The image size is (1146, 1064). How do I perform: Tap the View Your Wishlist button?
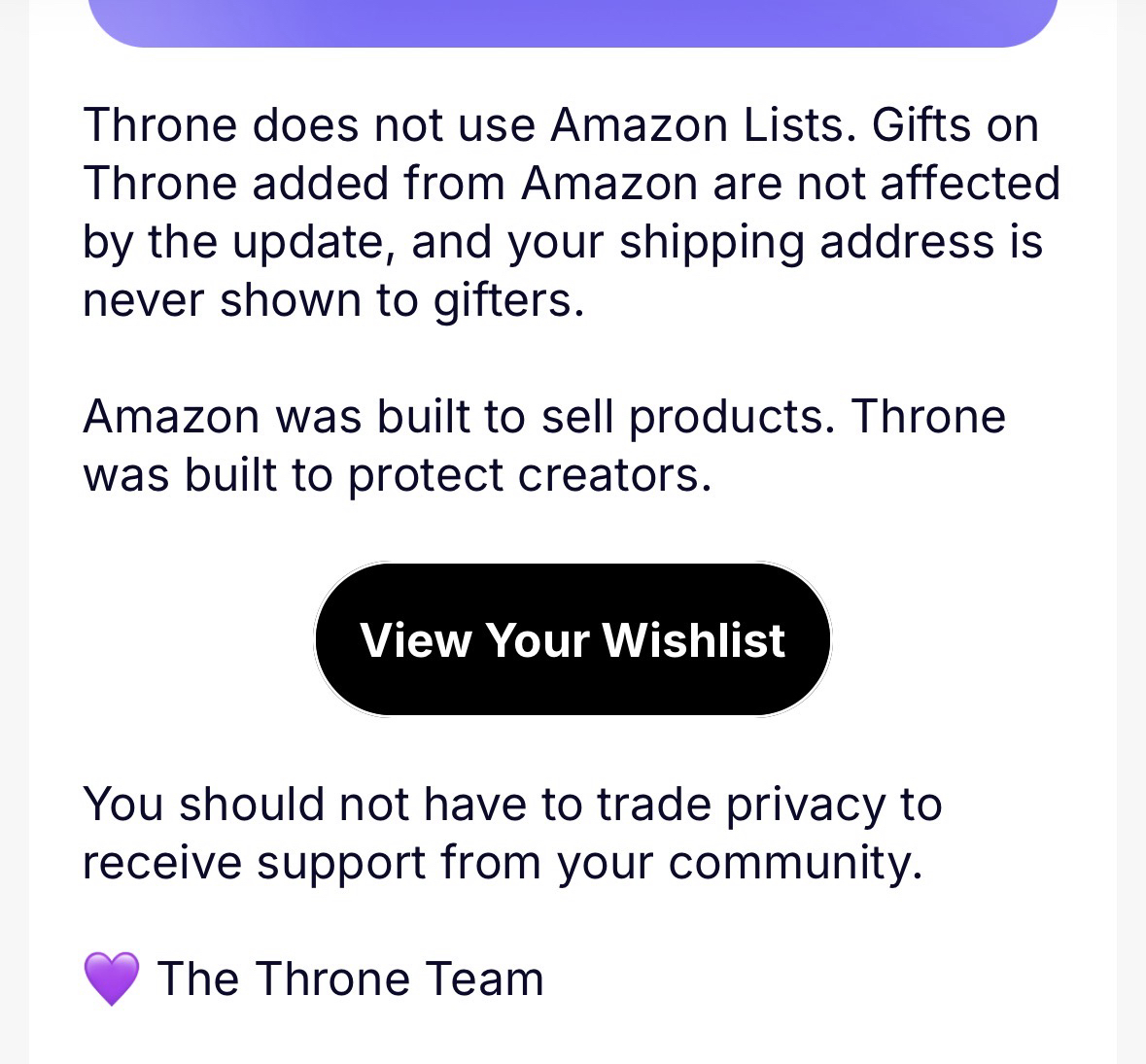coord(573,639)
